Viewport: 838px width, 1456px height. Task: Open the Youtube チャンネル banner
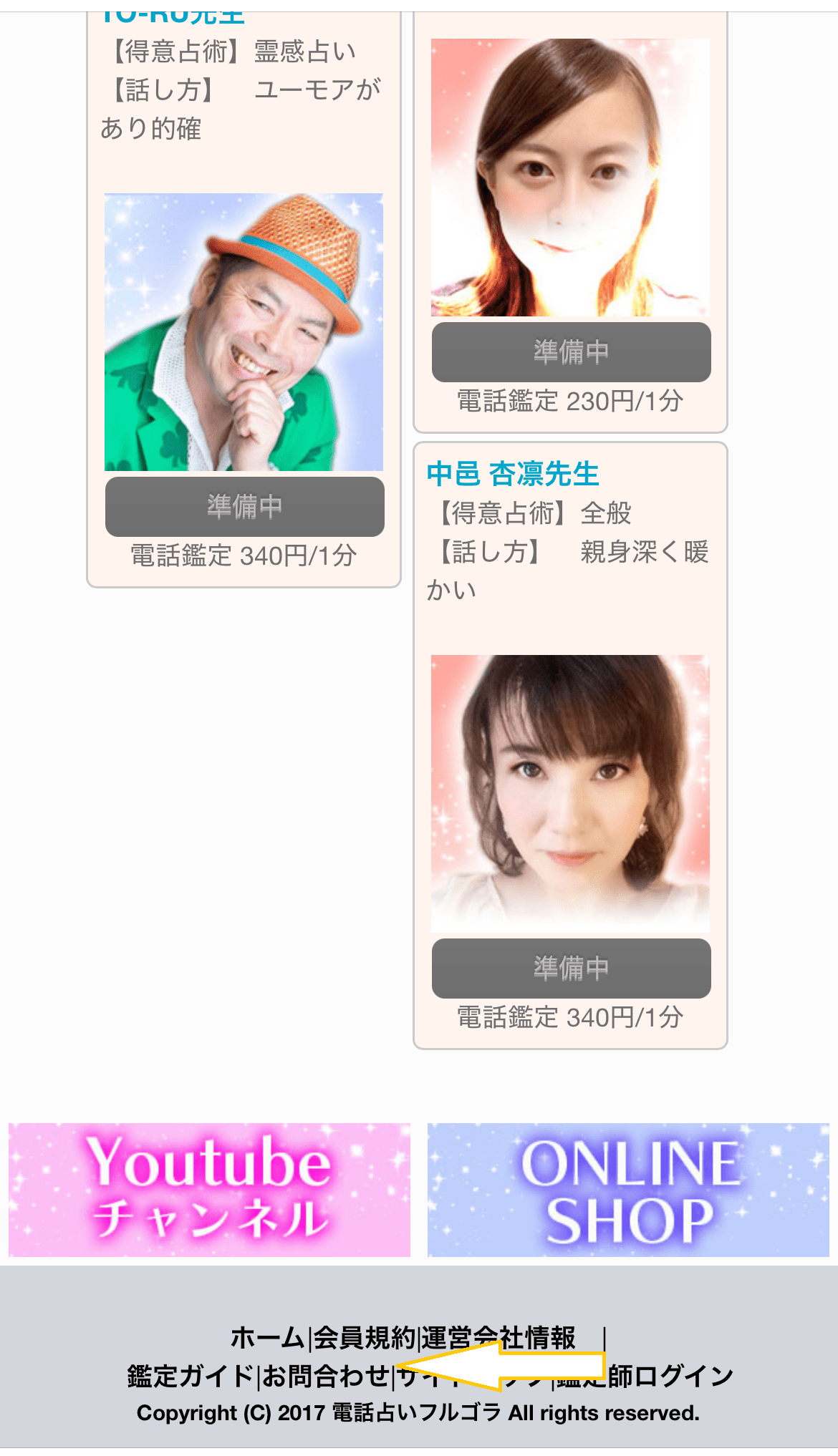click(209, 1190)
